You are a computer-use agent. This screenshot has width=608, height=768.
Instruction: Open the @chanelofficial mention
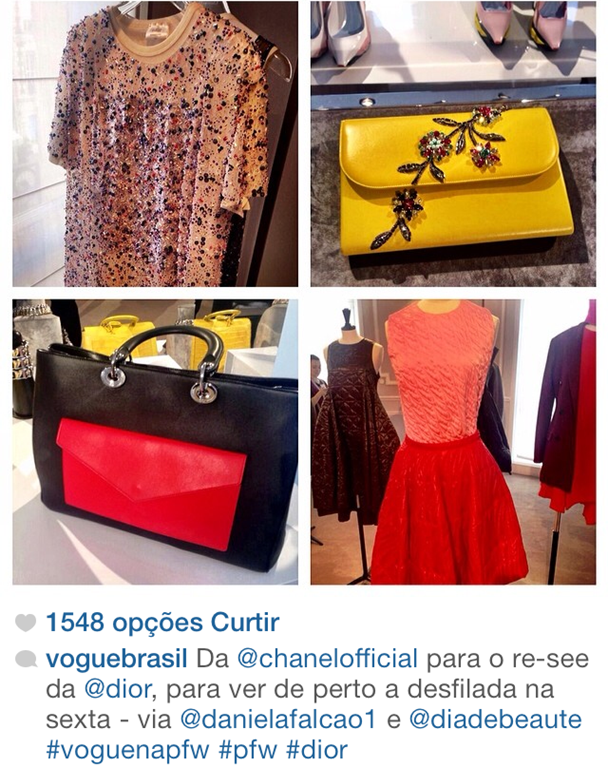326,660
